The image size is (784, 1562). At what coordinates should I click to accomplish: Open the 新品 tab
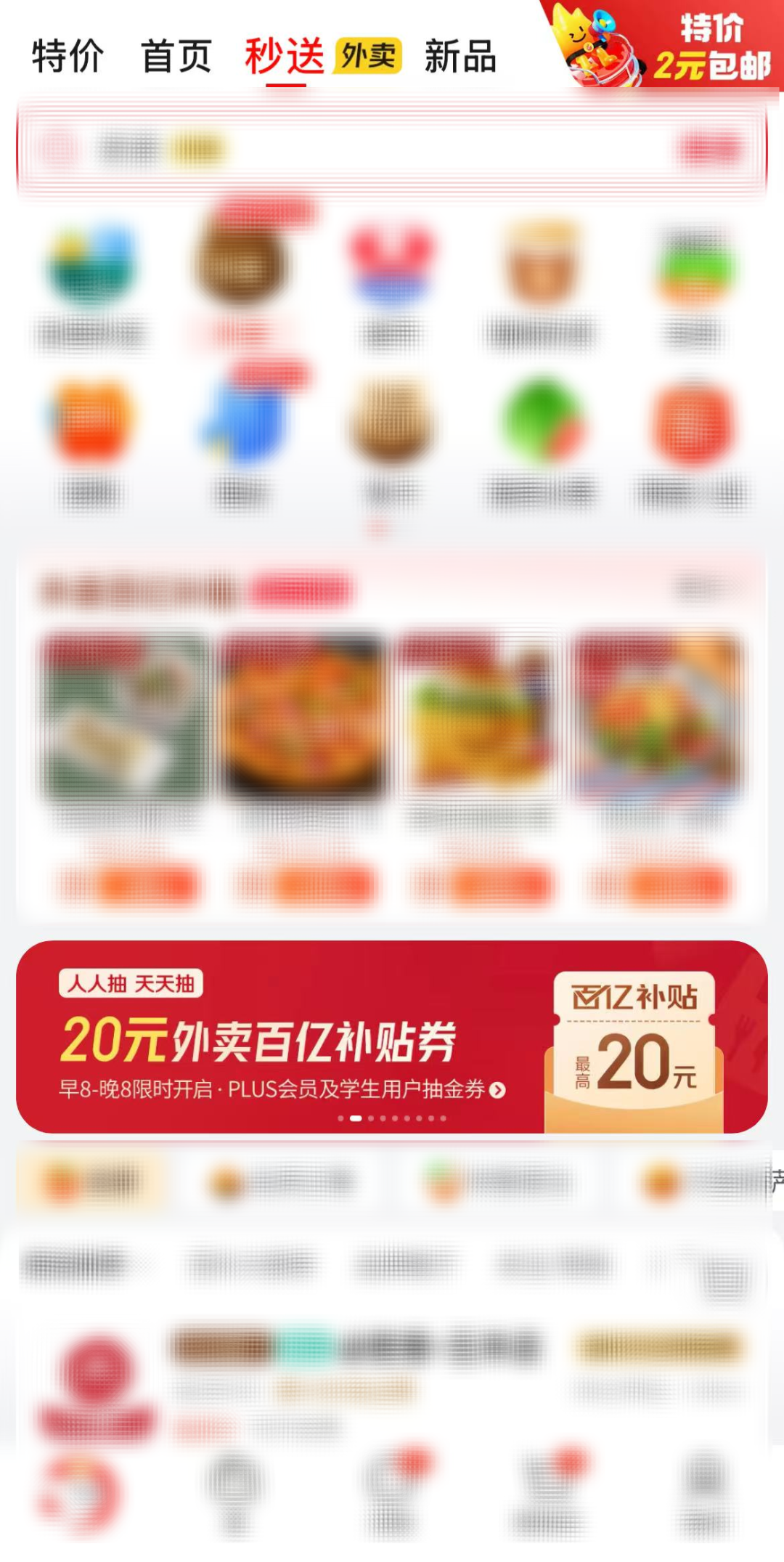click(x=460, y=57)
